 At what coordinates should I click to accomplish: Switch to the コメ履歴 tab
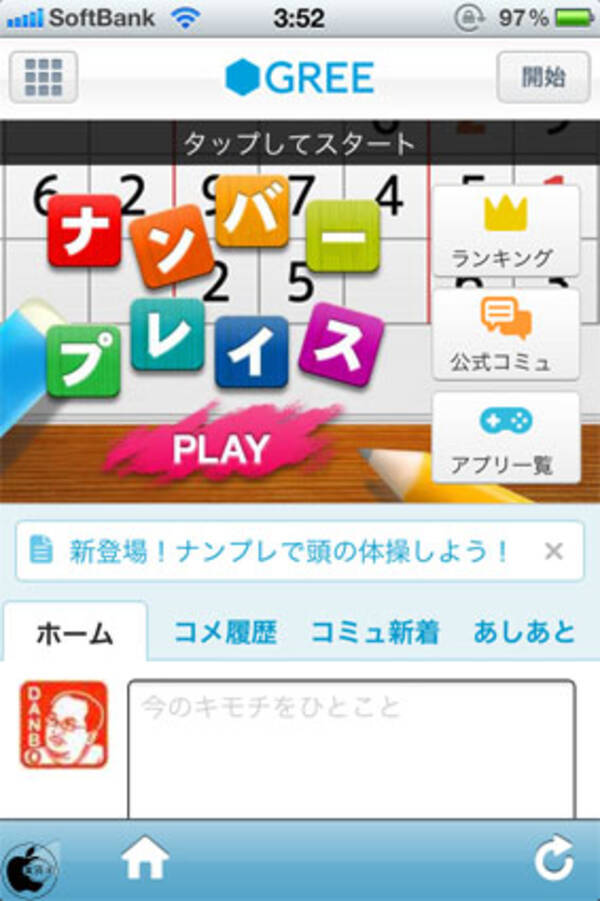[x=225, y=632]
